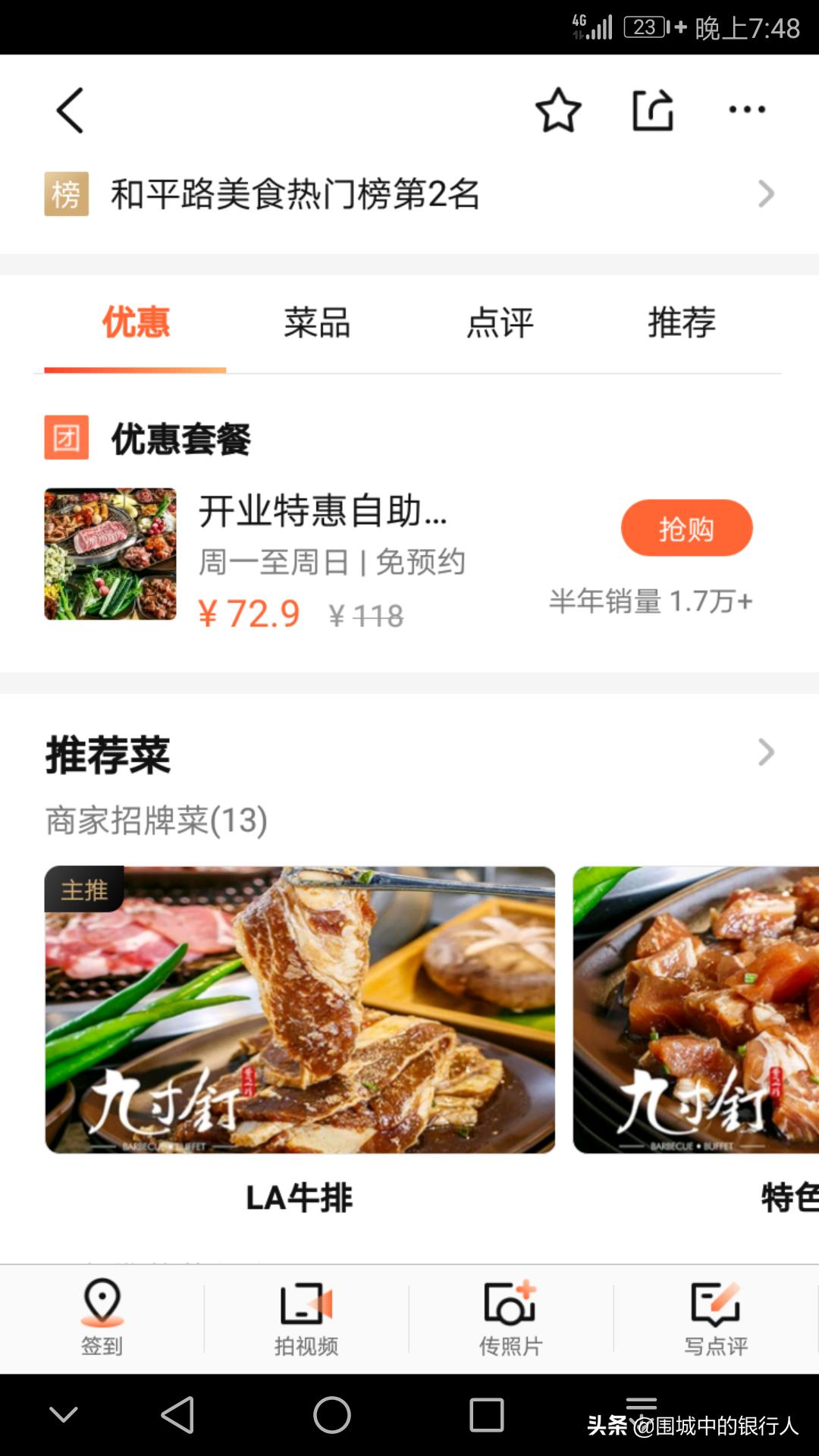
Task: Share the page via the share icon
Action: click(x=652, y=108)
